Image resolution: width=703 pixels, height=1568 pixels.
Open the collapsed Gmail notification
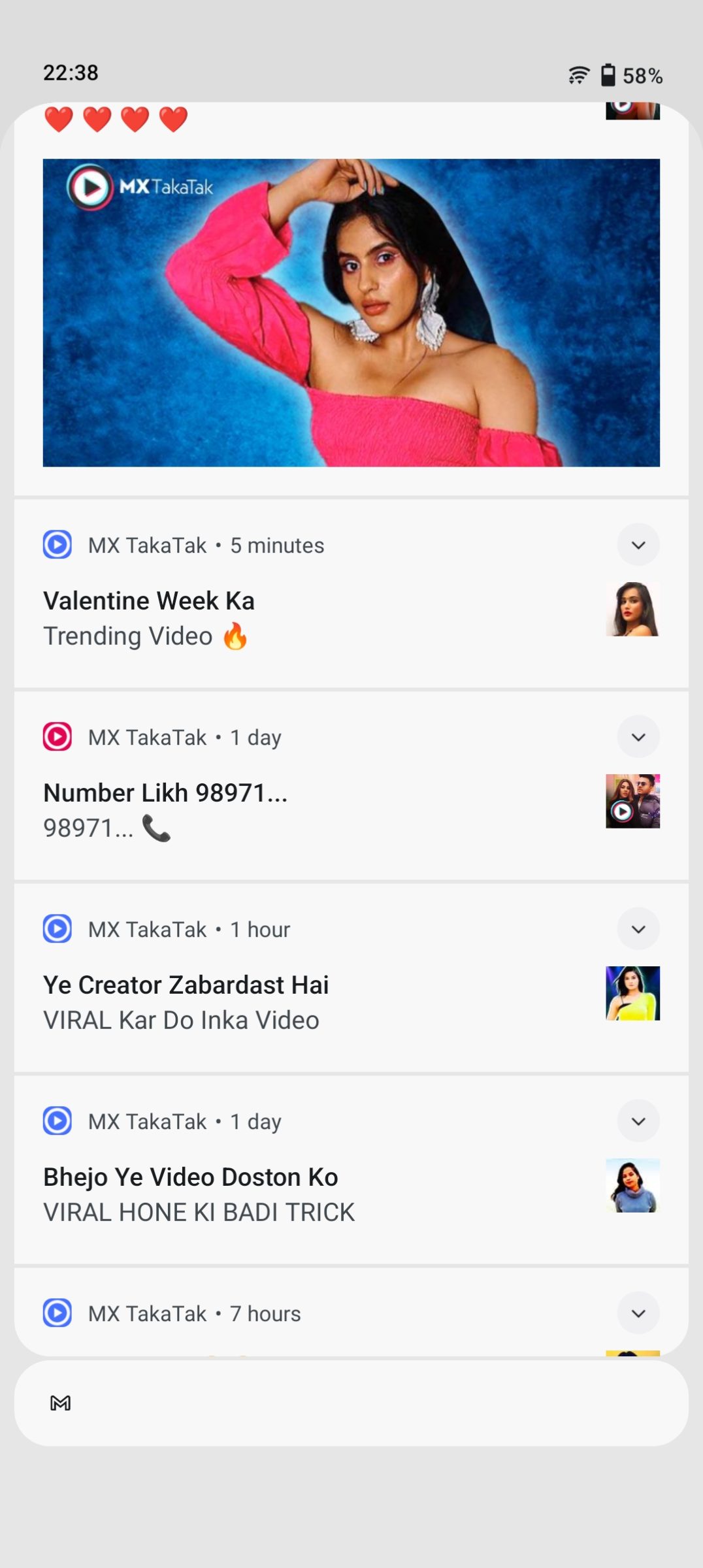click(x=351, y=1403)
